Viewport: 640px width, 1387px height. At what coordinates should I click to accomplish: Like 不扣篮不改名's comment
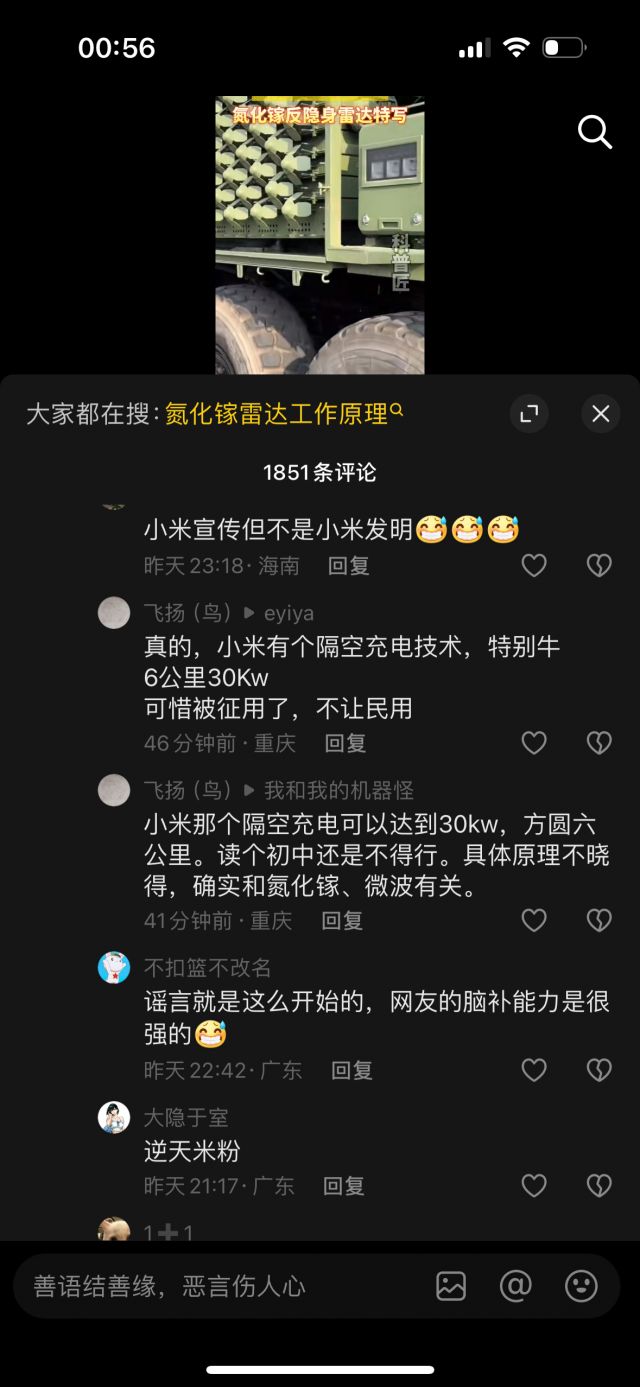(534, 1070)
